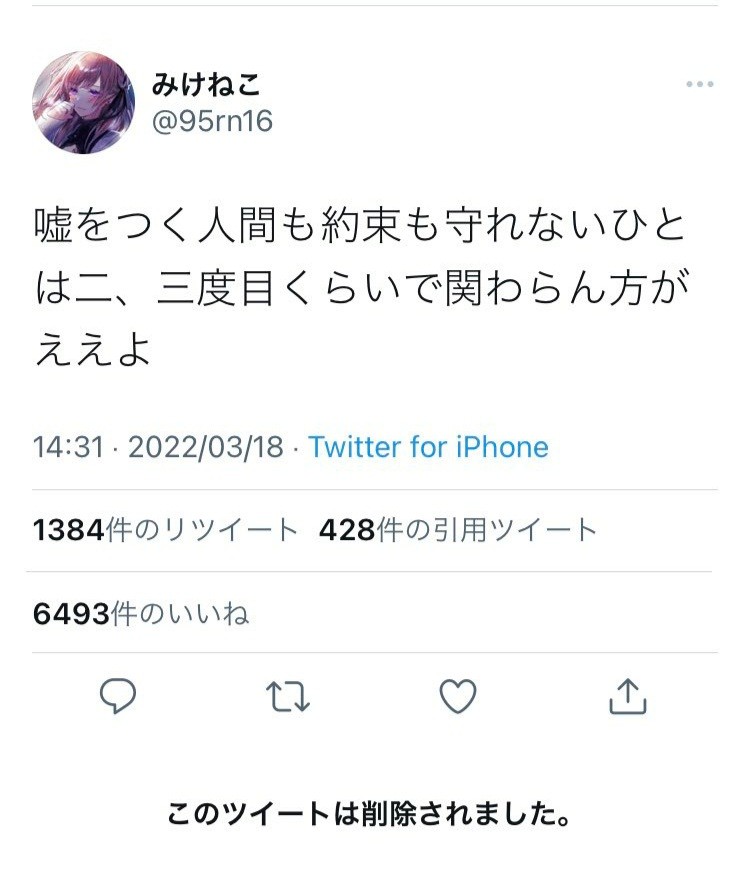See who liked: 6493件のいいね

(x=140, y=612)
